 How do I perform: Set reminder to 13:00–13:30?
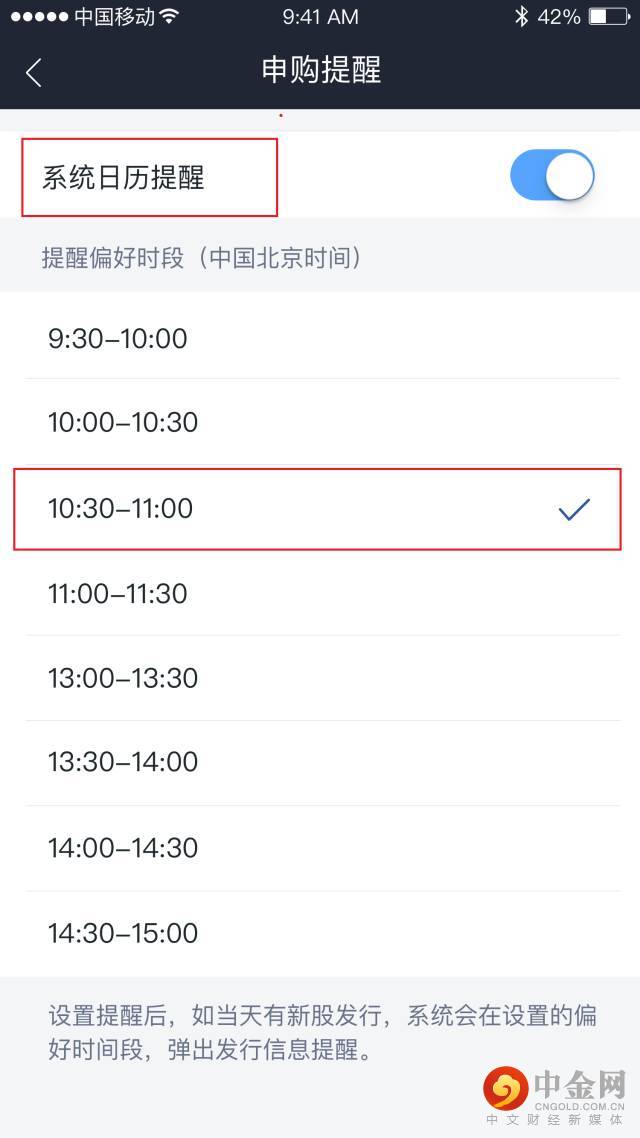(x=320, y=678)
